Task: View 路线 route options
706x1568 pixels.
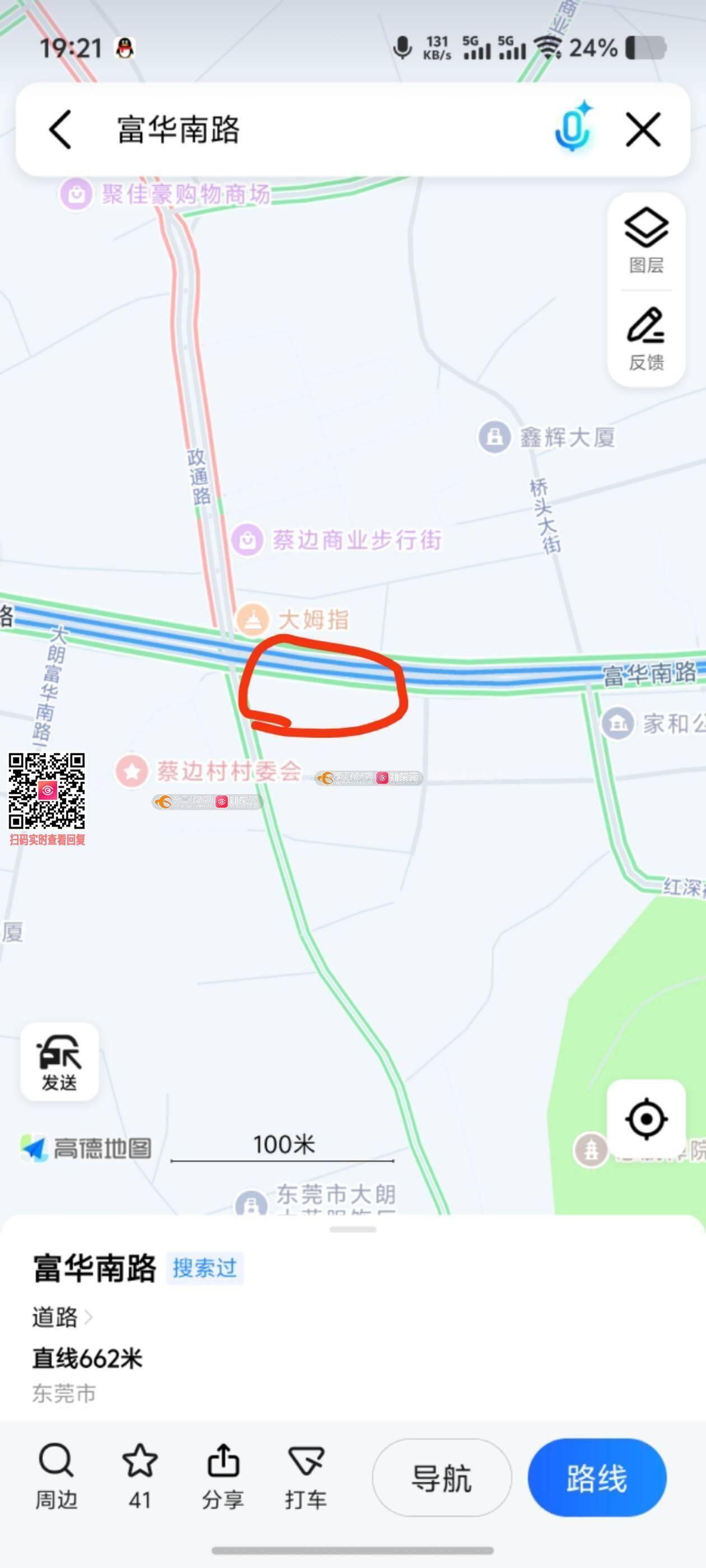Action: coord(597,1478)
